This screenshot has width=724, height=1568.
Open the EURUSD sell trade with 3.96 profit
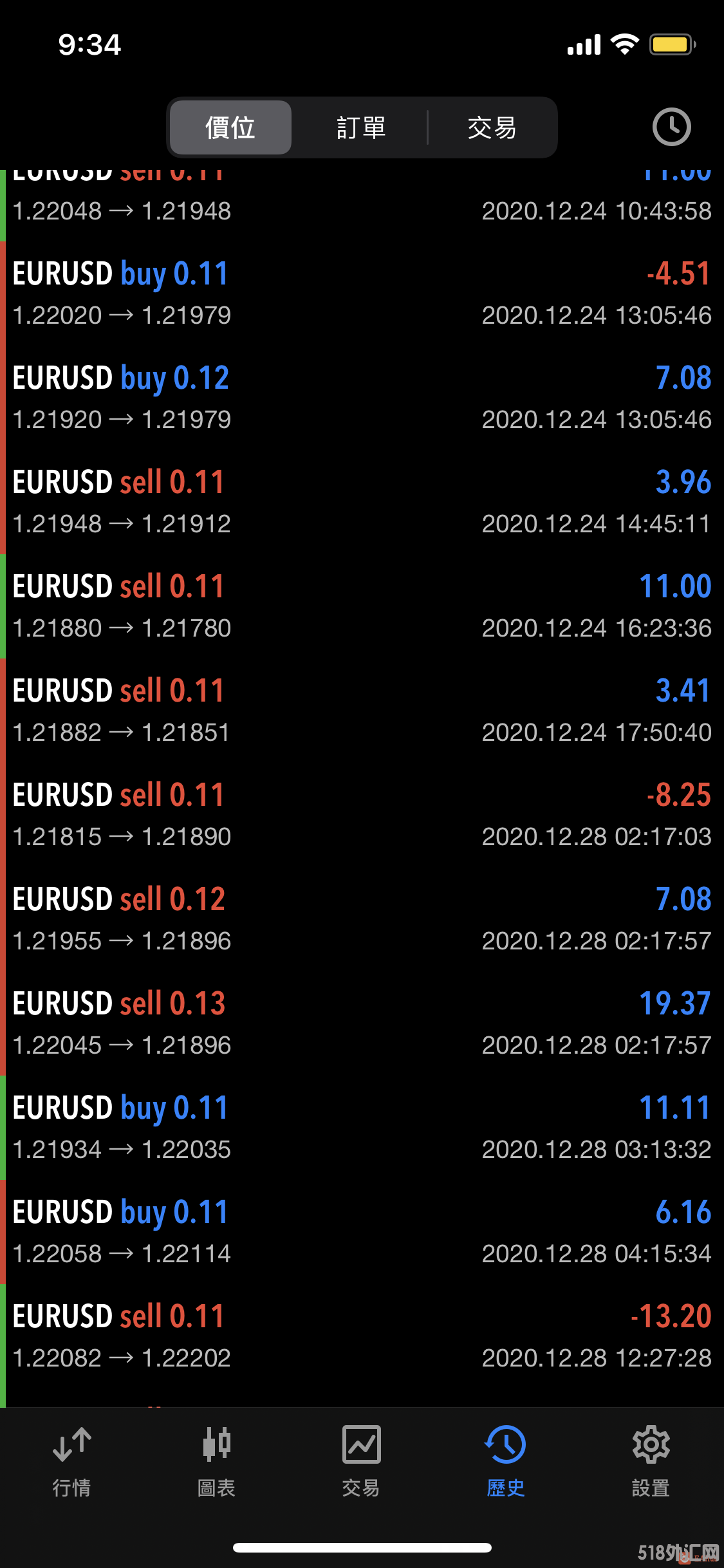click(362, 502)
